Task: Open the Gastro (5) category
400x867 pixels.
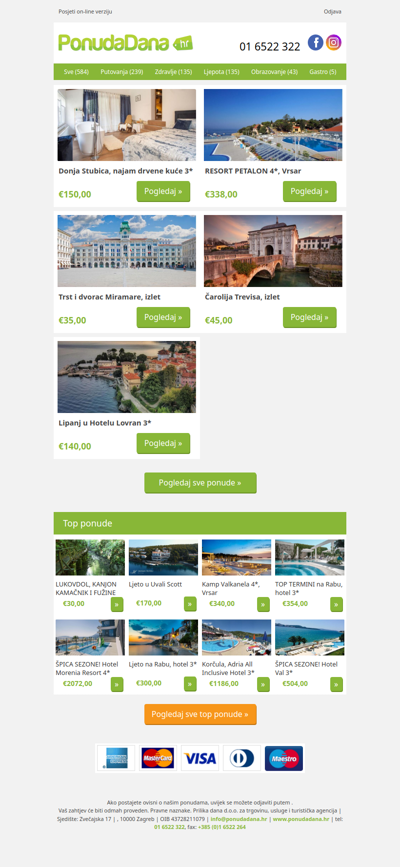Action: click(x=323, y=72)
